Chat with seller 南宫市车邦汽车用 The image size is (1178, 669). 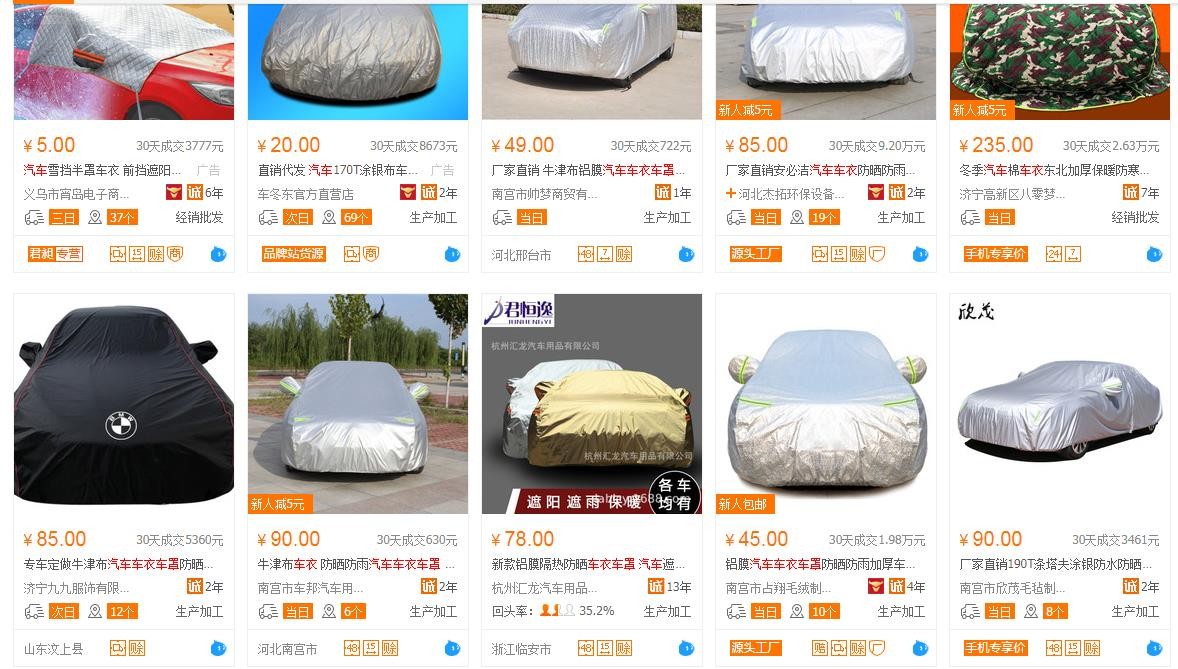click(x=452, y=648)
